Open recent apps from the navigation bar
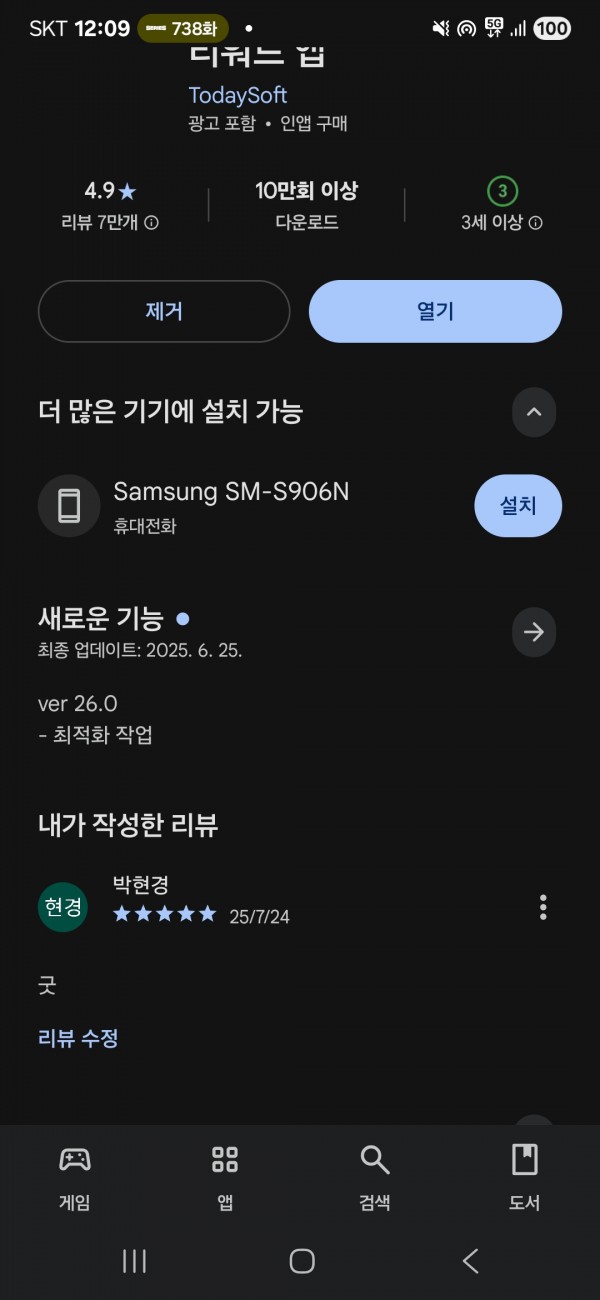Screen dimensions: 600x1300 click(x=134, y=1261)
